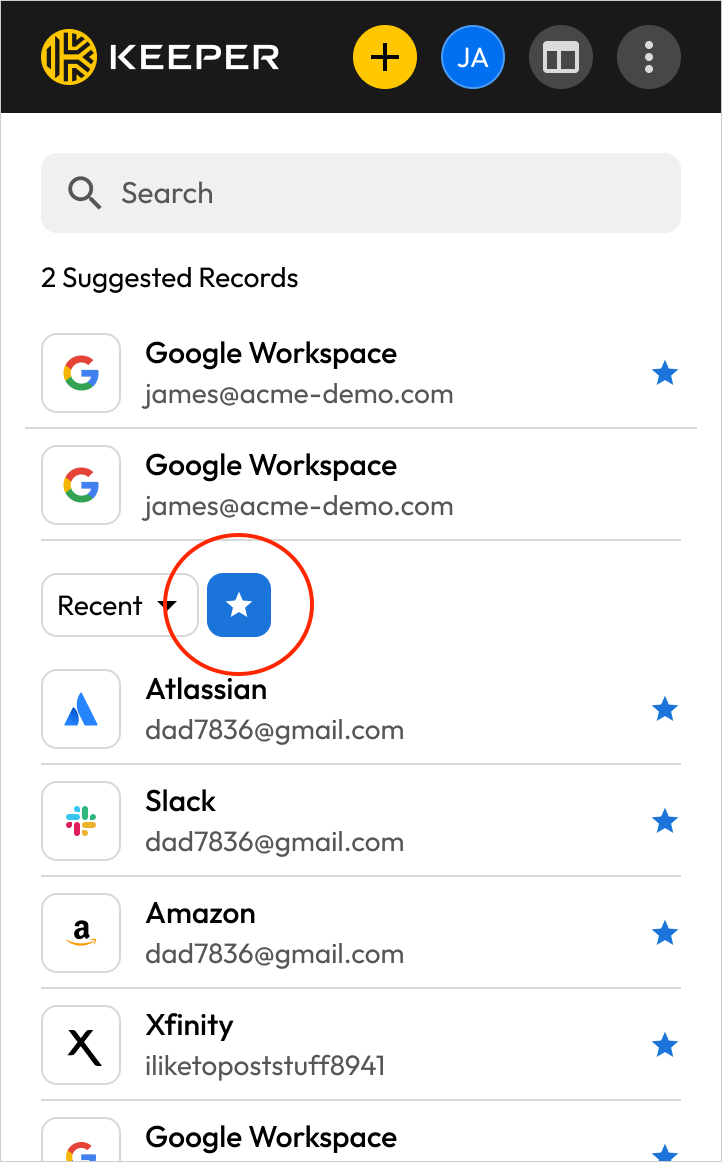
Task: Tap the star beside Amazon
Action: coord(665,934)
